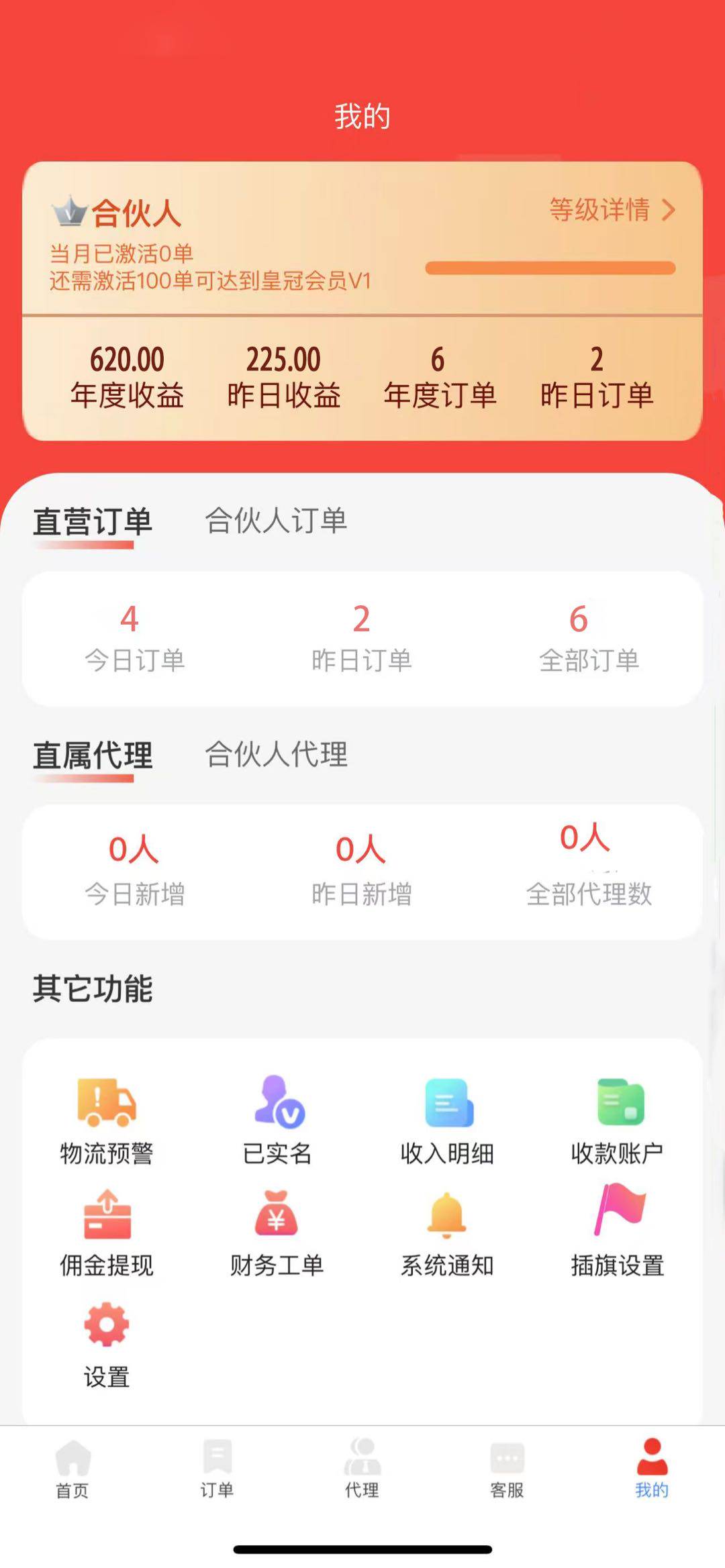View 全部订单 orders

[589, 638]
